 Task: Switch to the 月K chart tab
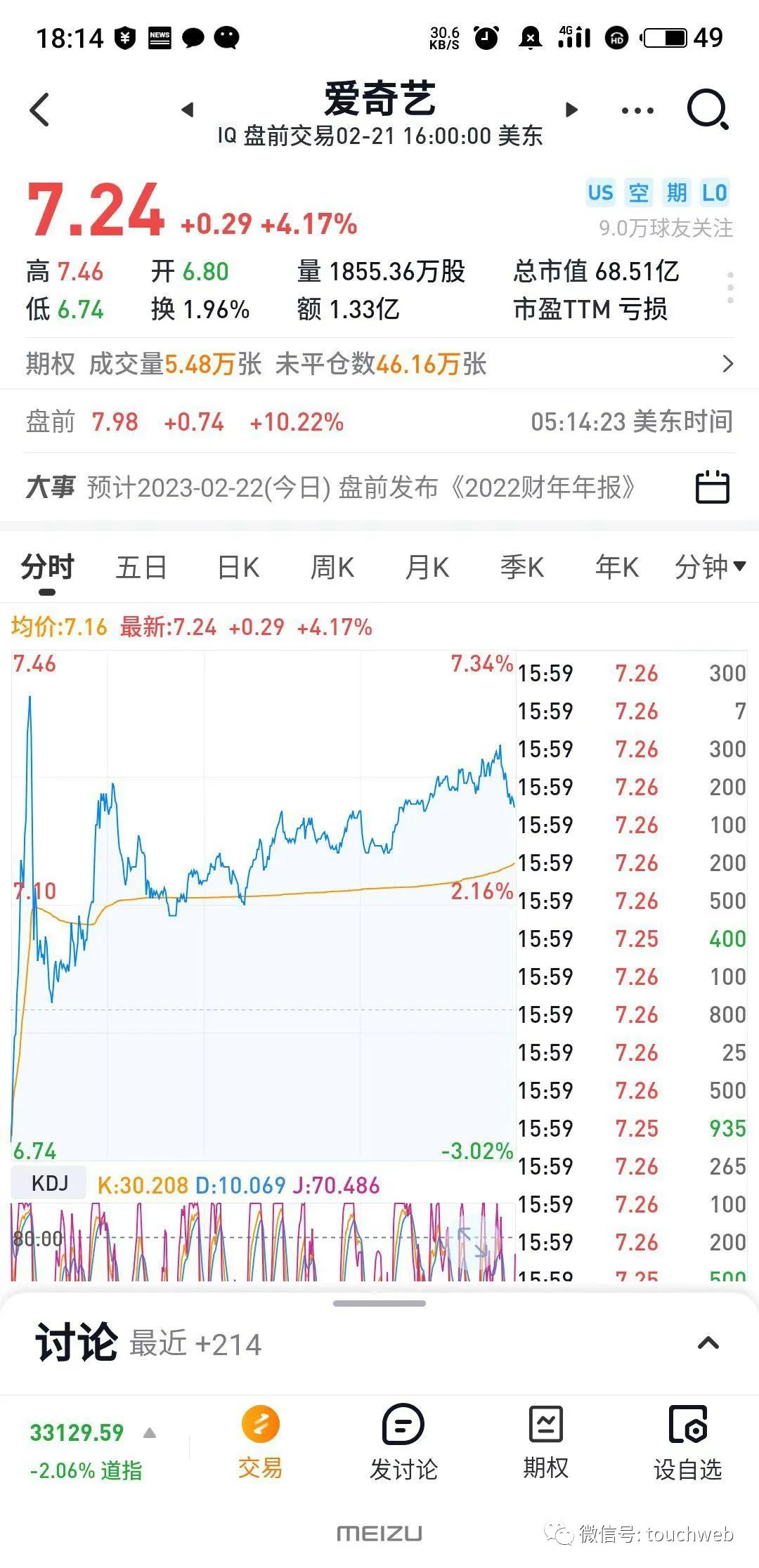(427, 567)
